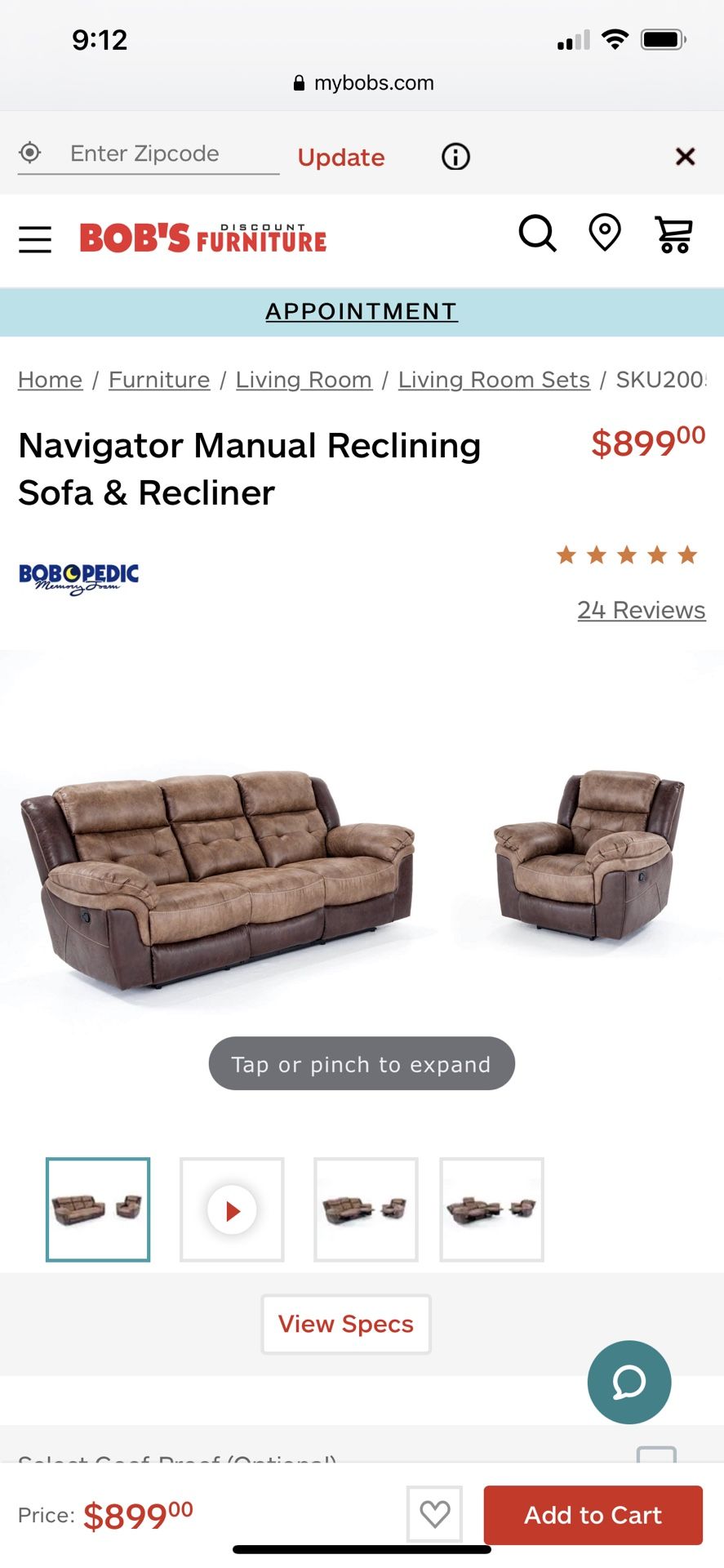Open the hamburger menu
724x1568 pixels.
click(35, 239)
